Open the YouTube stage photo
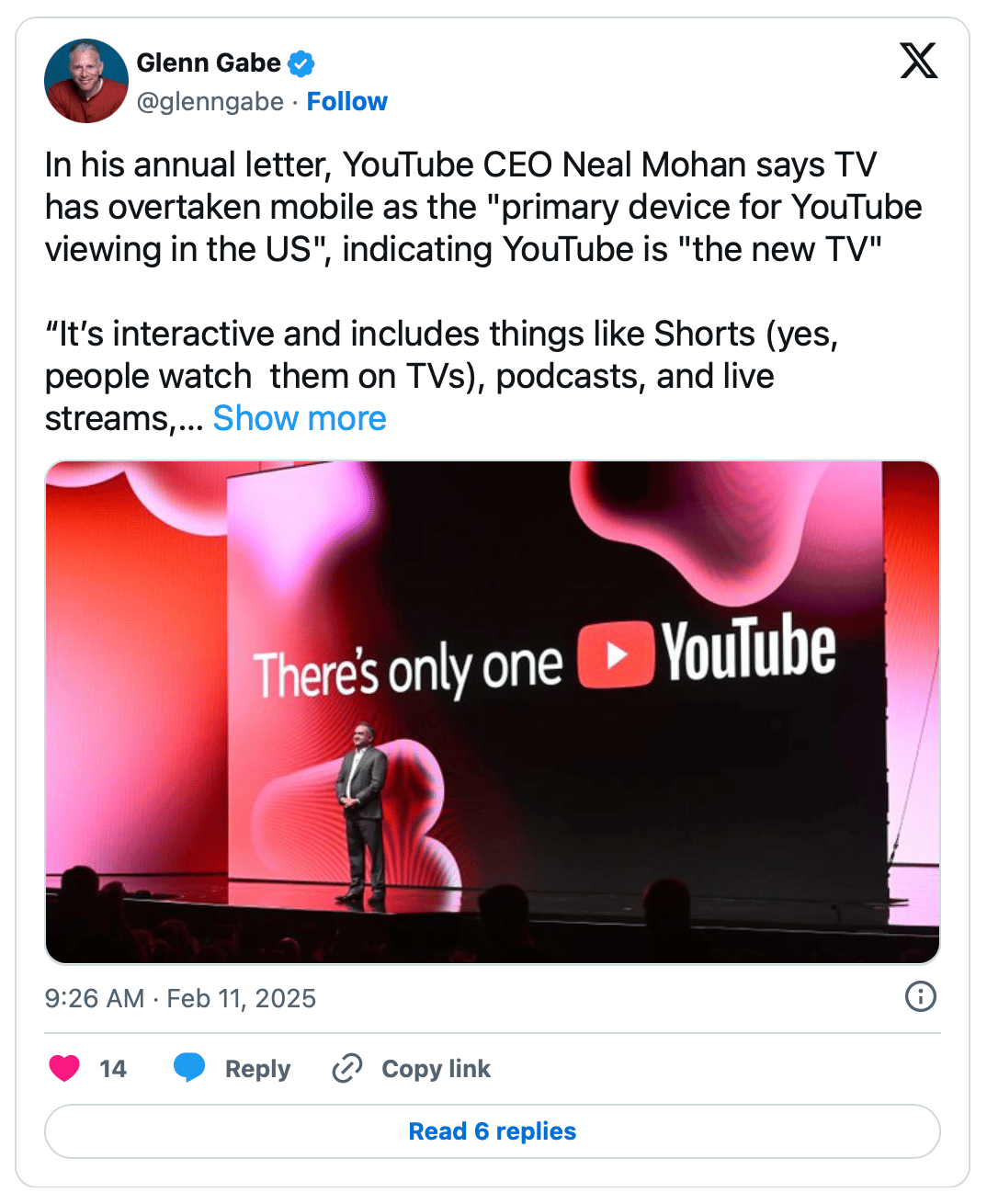987x1204 pixels. pos(493,711)
